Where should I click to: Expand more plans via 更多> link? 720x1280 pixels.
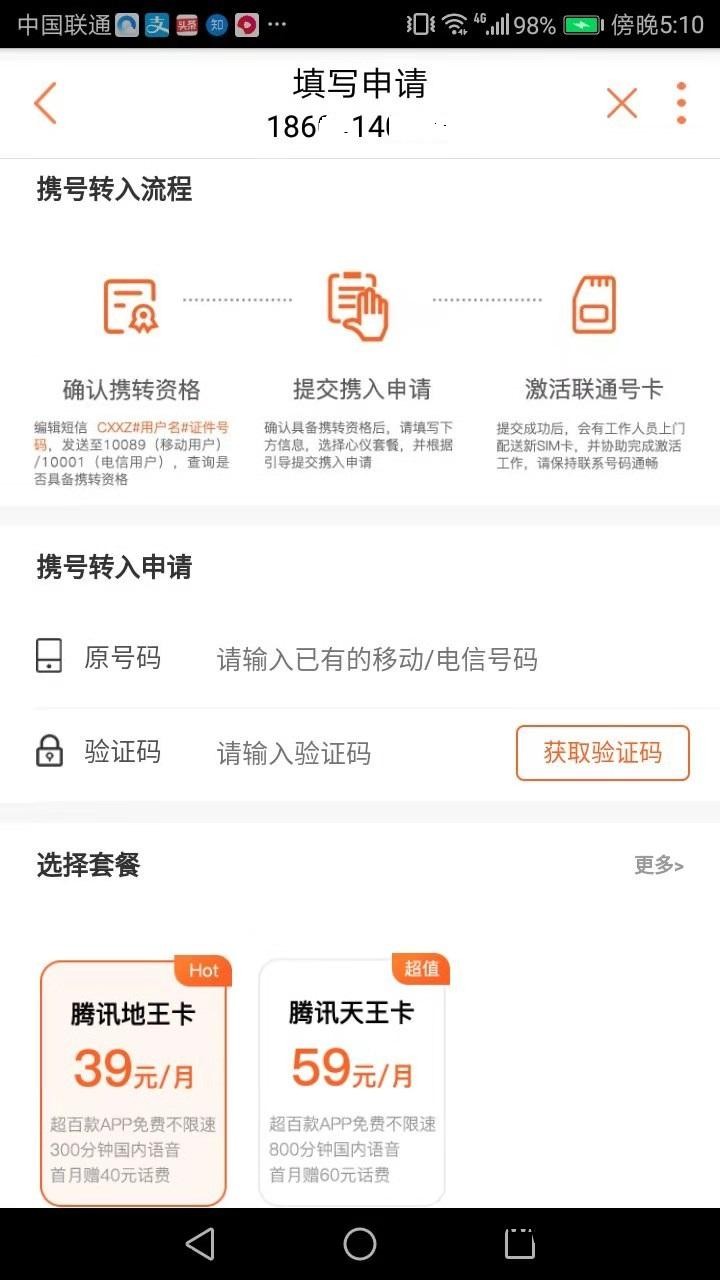[x=657, y=865]
